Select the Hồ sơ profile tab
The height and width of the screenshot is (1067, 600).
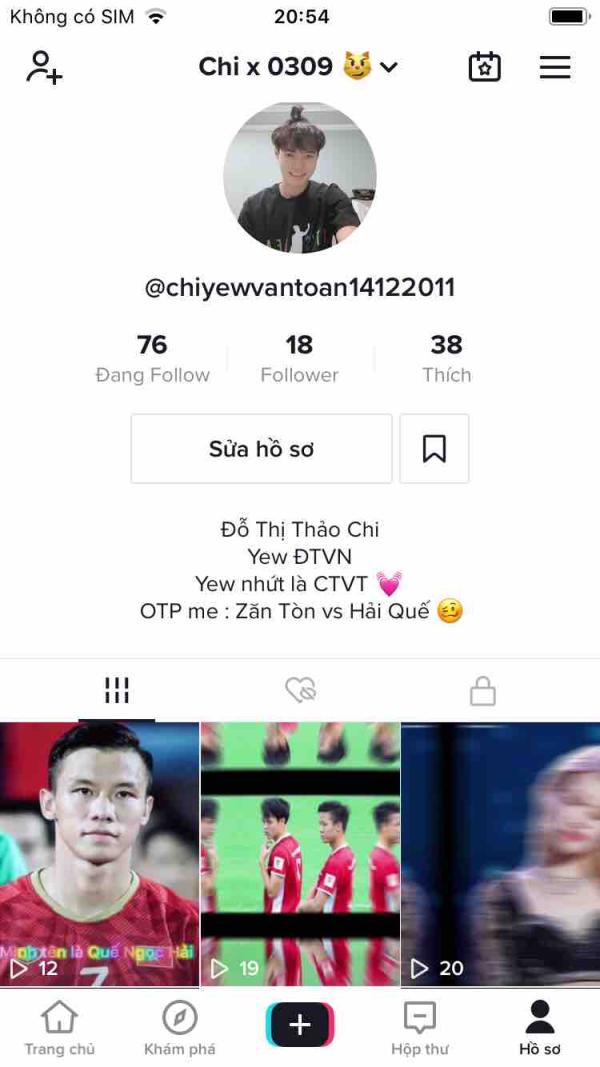[540, 1028]
